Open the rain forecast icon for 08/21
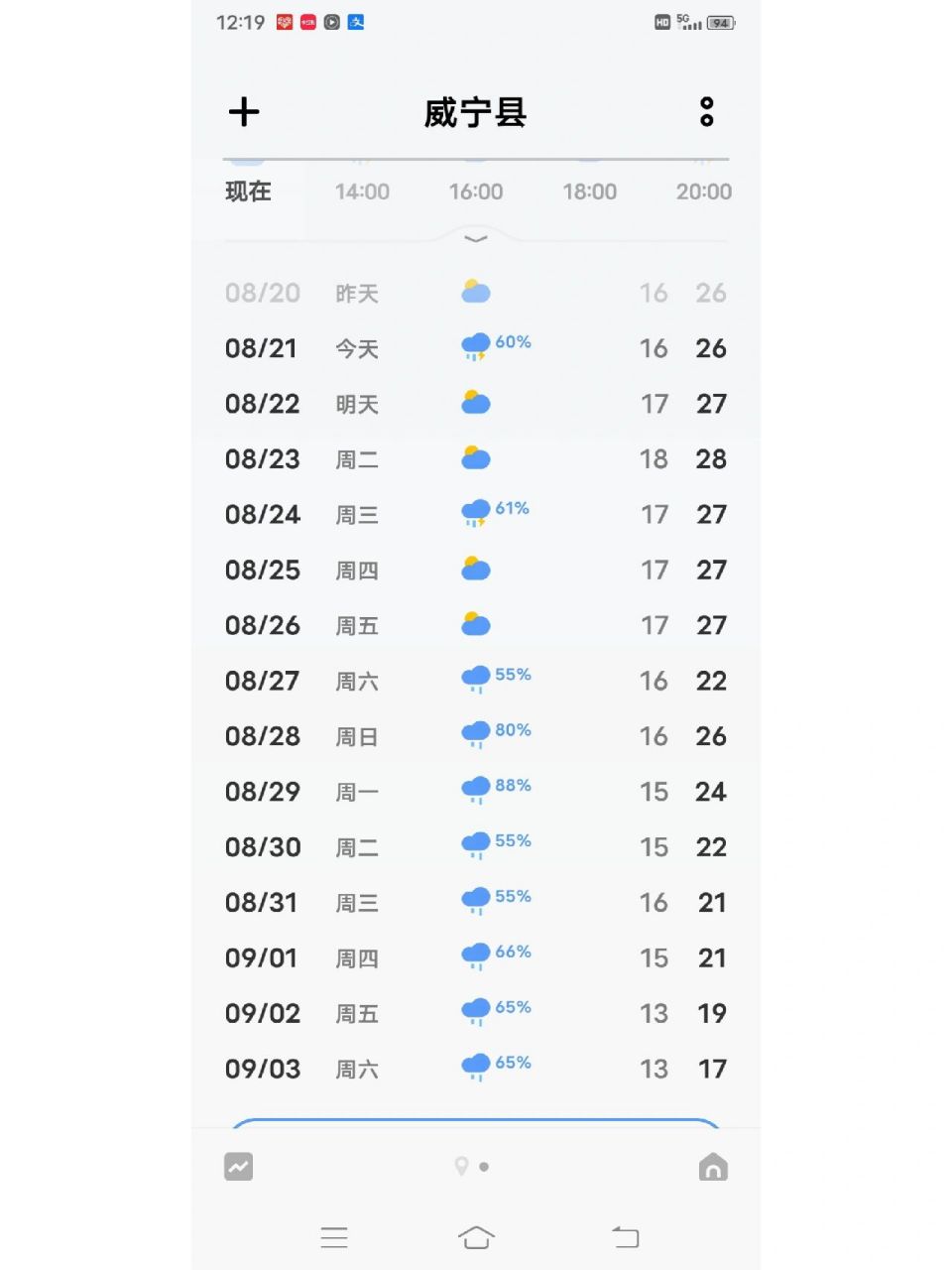 [475, 345]
